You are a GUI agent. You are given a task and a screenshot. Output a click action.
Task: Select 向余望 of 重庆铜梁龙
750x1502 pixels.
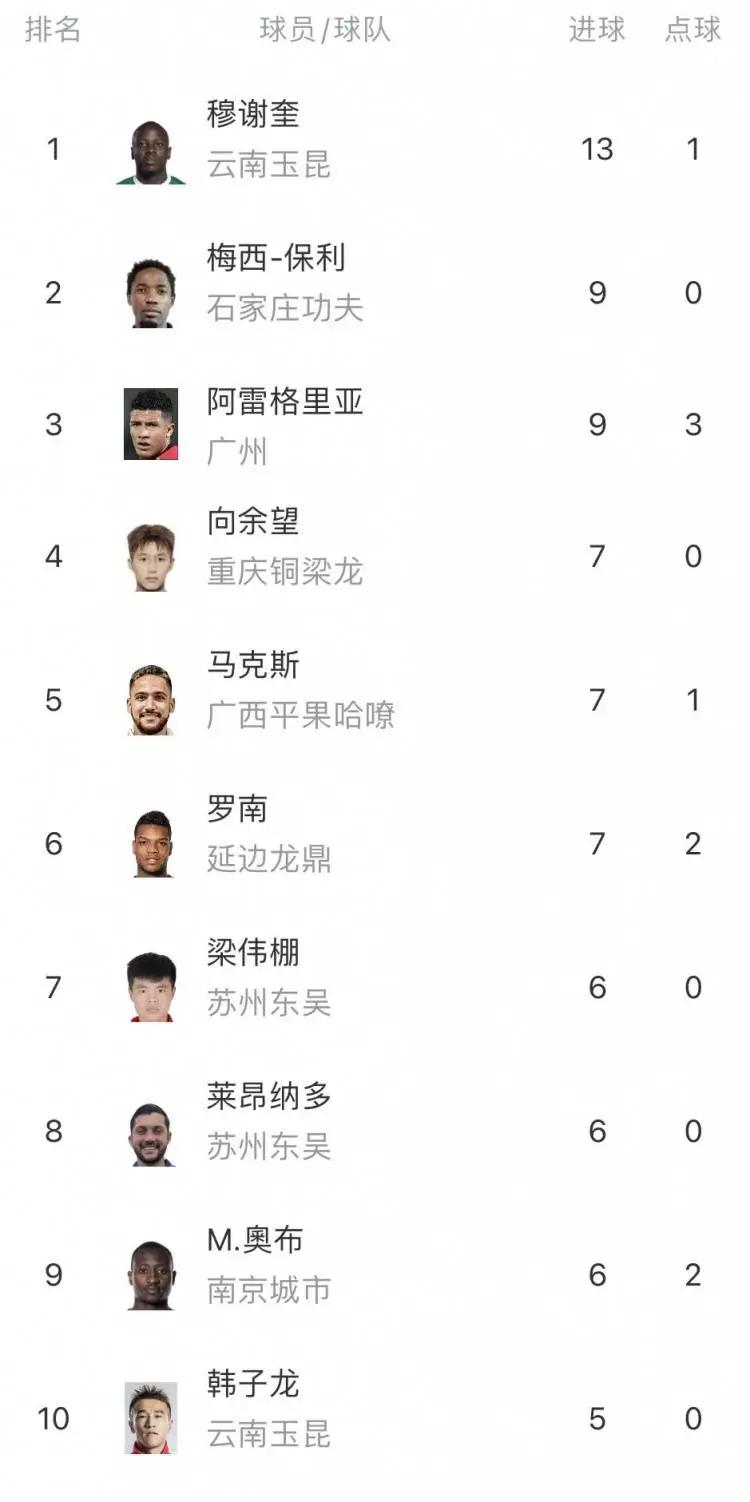(375, 556)
